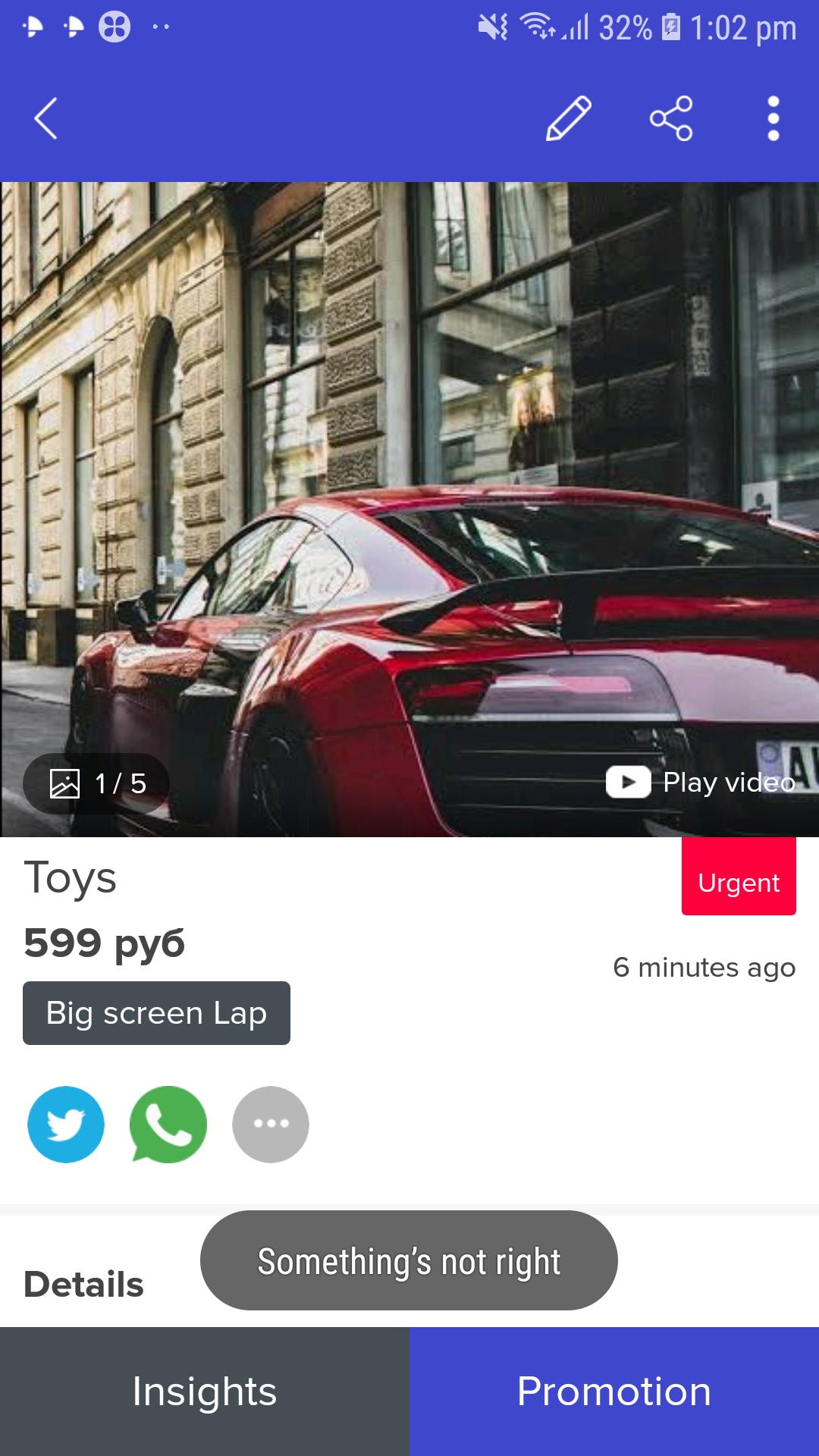
Task: Open the three-dot overflow menu
Action: tap(773, 118)
